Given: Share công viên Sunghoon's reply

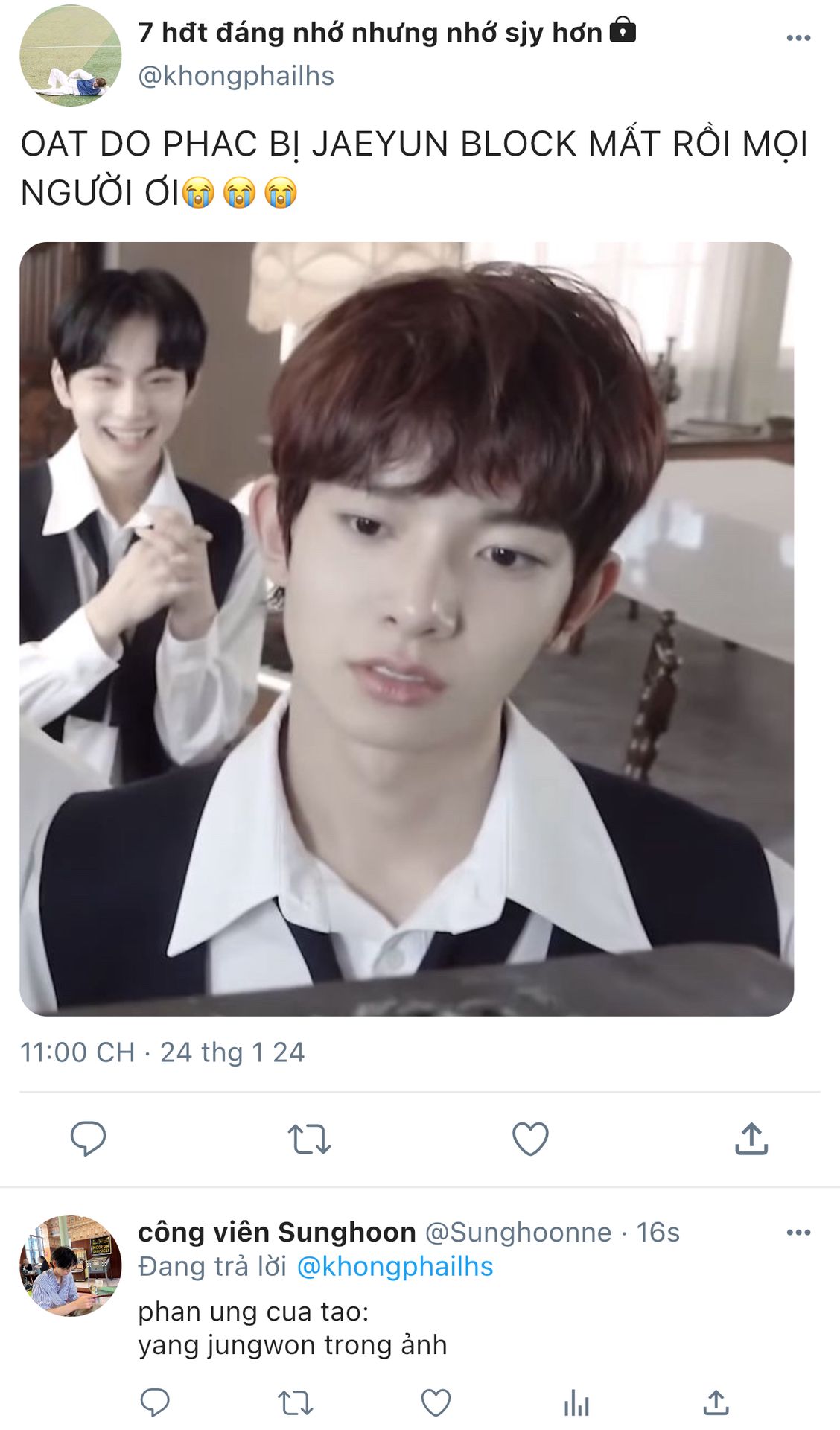Looking at the screenshot, I should [x=716, y=1402].
